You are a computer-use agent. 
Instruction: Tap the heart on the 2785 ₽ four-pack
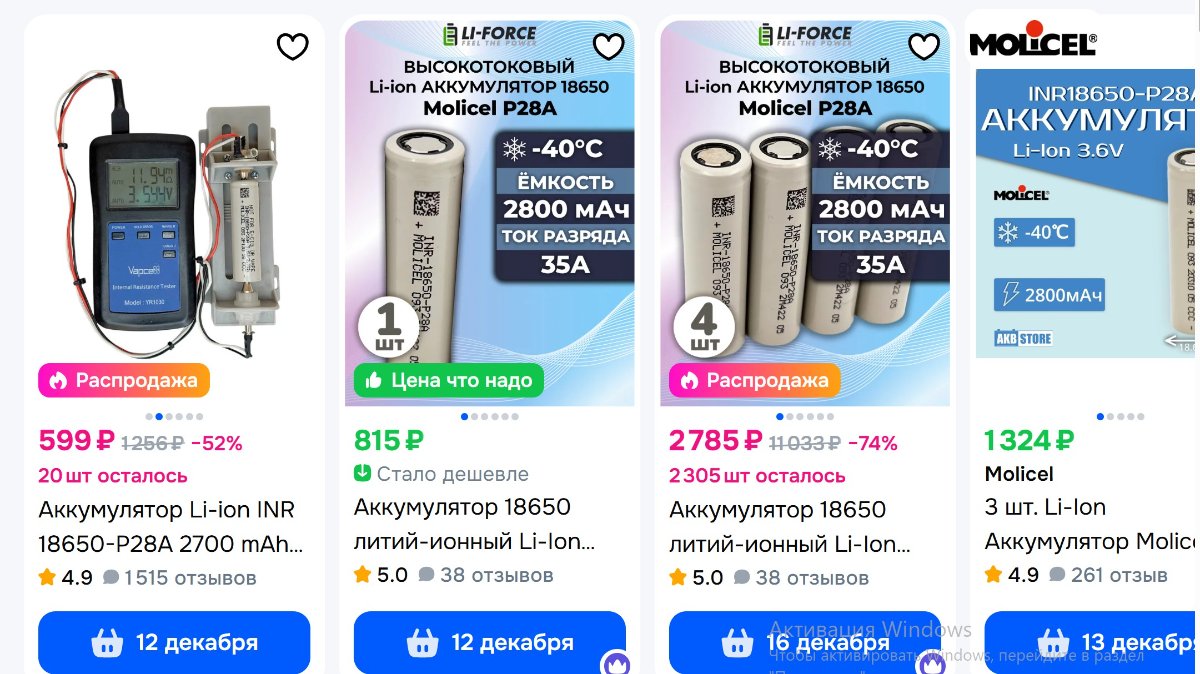(x=924, y=46)
